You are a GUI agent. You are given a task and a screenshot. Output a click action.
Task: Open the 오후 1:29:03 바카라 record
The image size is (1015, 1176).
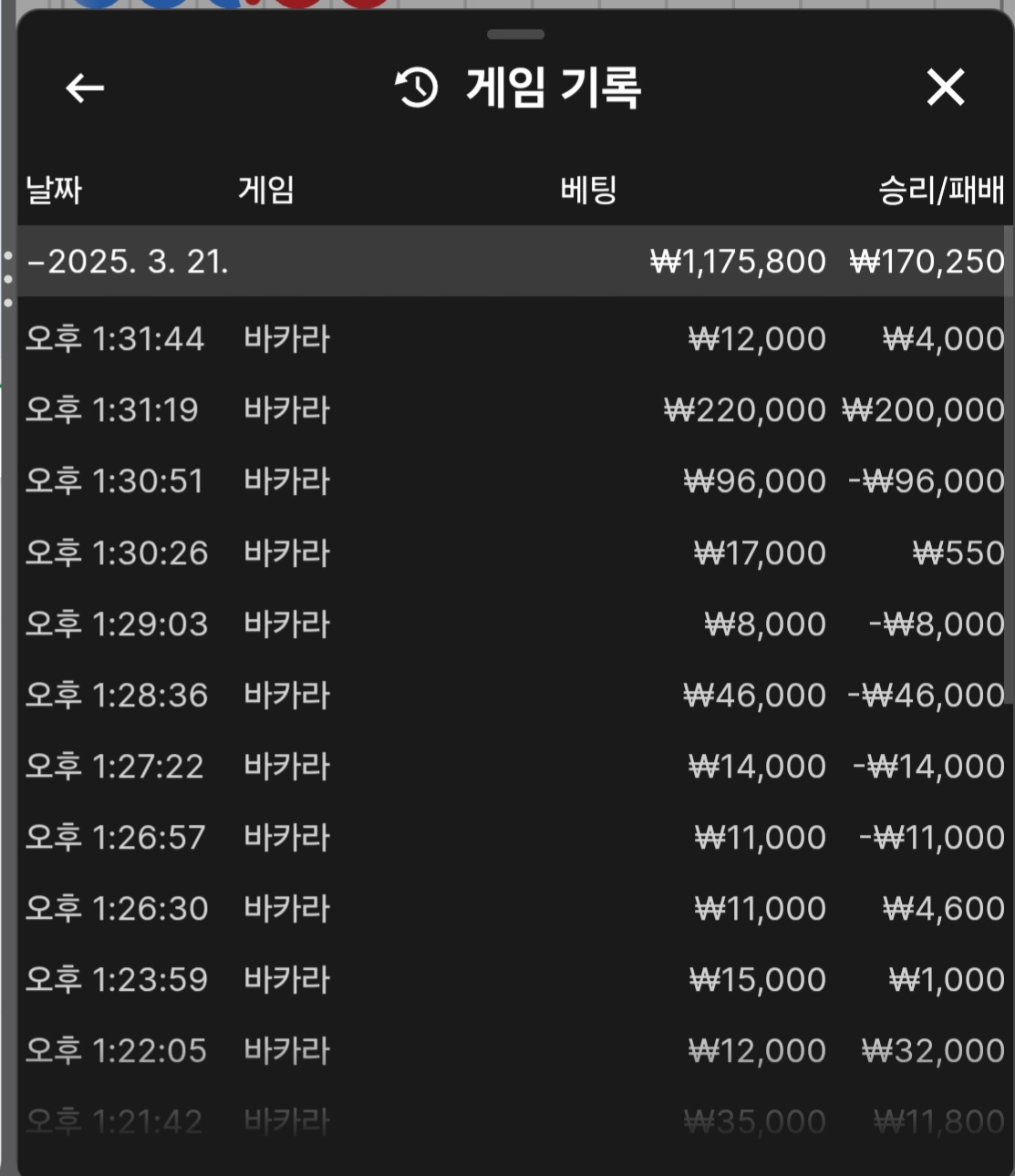click(511, 624)
